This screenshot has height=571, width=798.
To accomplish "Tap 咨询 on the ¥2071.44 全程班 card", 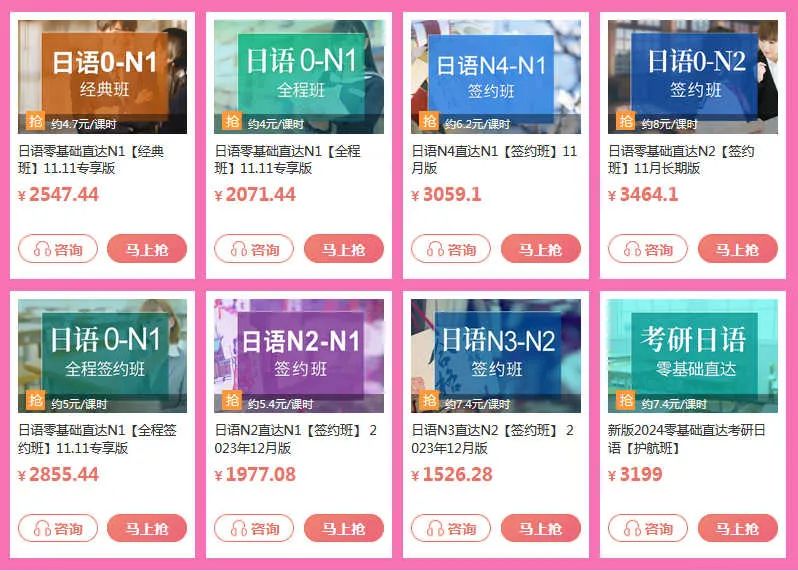I will pyautogui.click(x=254, y=249).
